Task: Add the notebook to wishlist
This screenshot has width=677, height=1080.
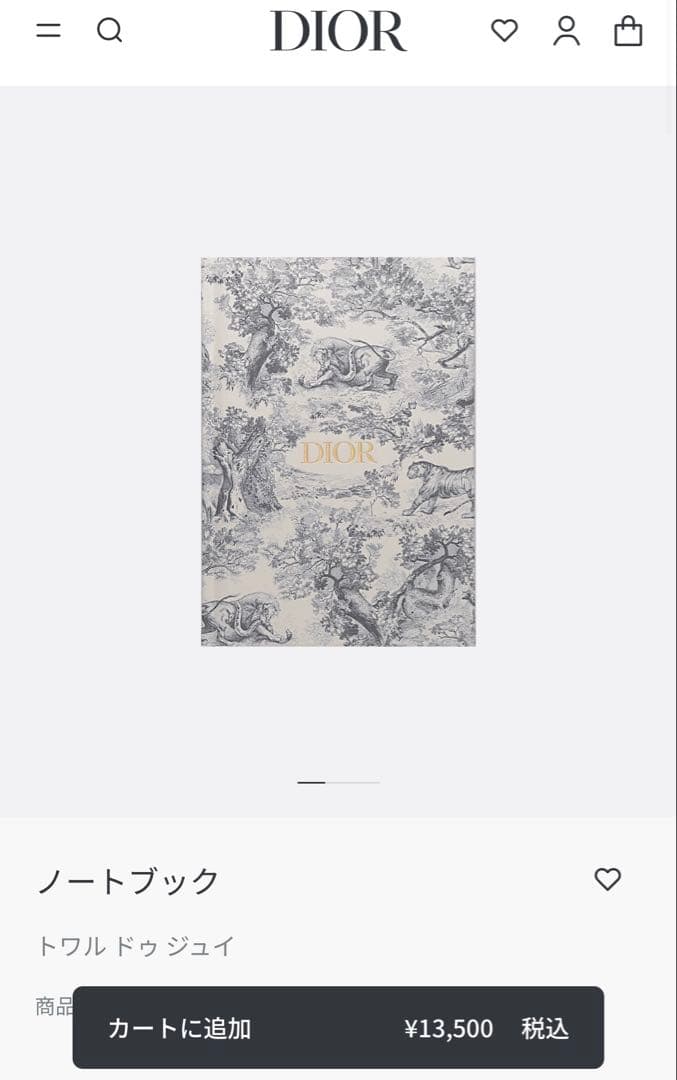Action: [x=608, y=879]
